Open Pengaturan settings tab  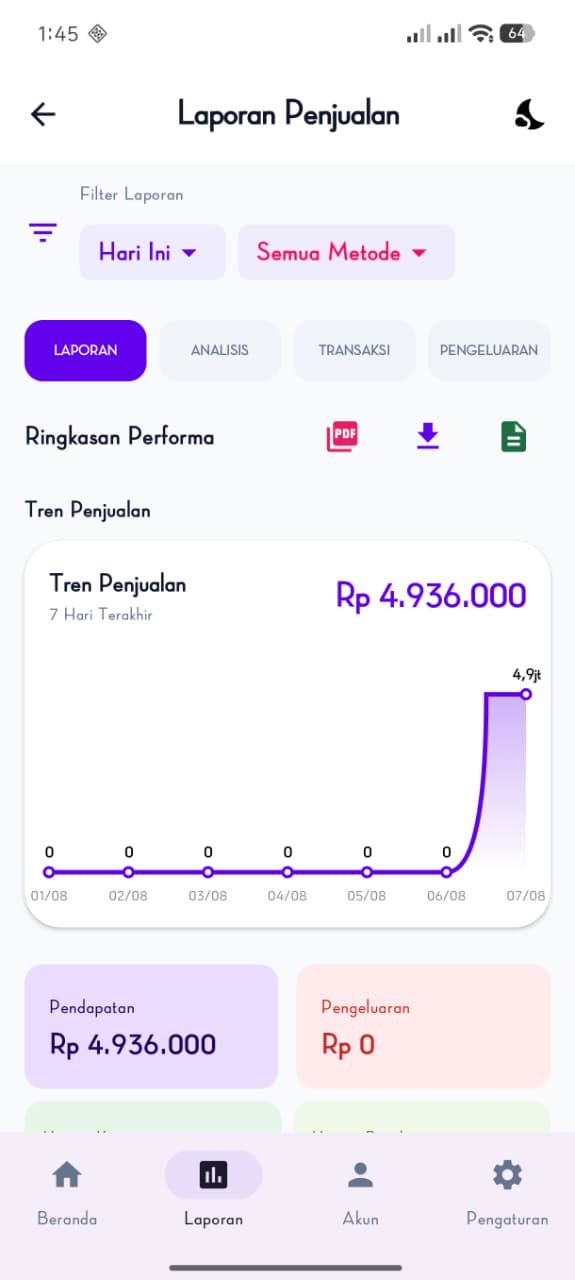pos(507,1192)
